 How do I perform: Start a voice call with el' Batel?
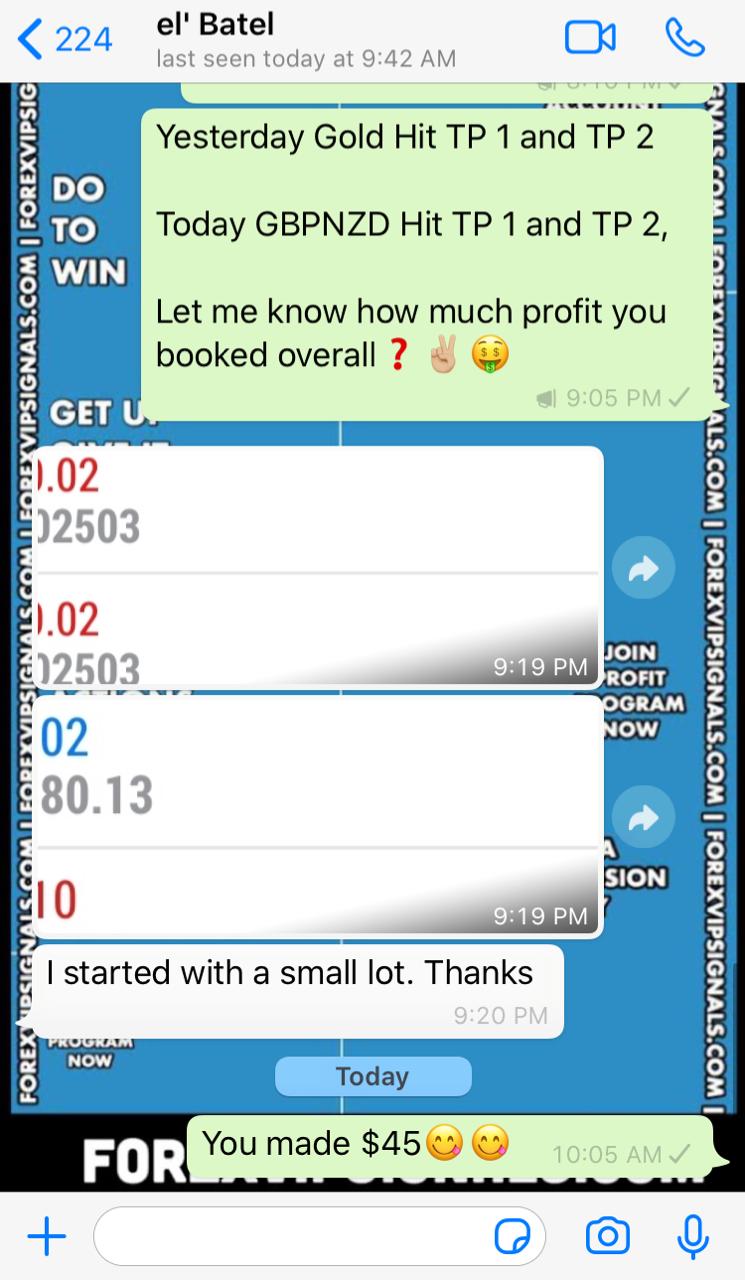[x=685, y=39]
